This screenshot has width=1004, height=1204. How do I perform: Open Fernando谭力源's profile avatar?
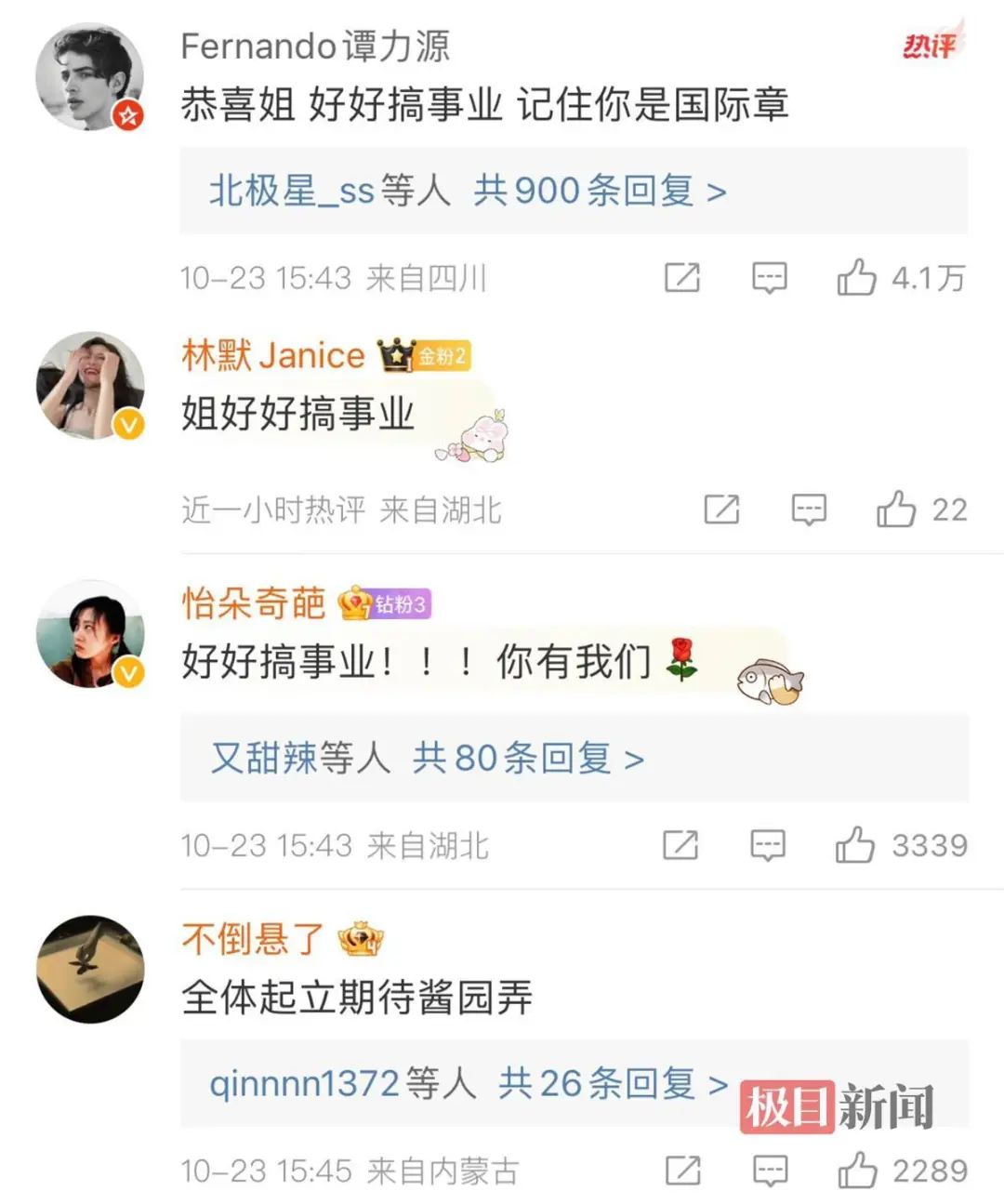(x=89, y=77)
